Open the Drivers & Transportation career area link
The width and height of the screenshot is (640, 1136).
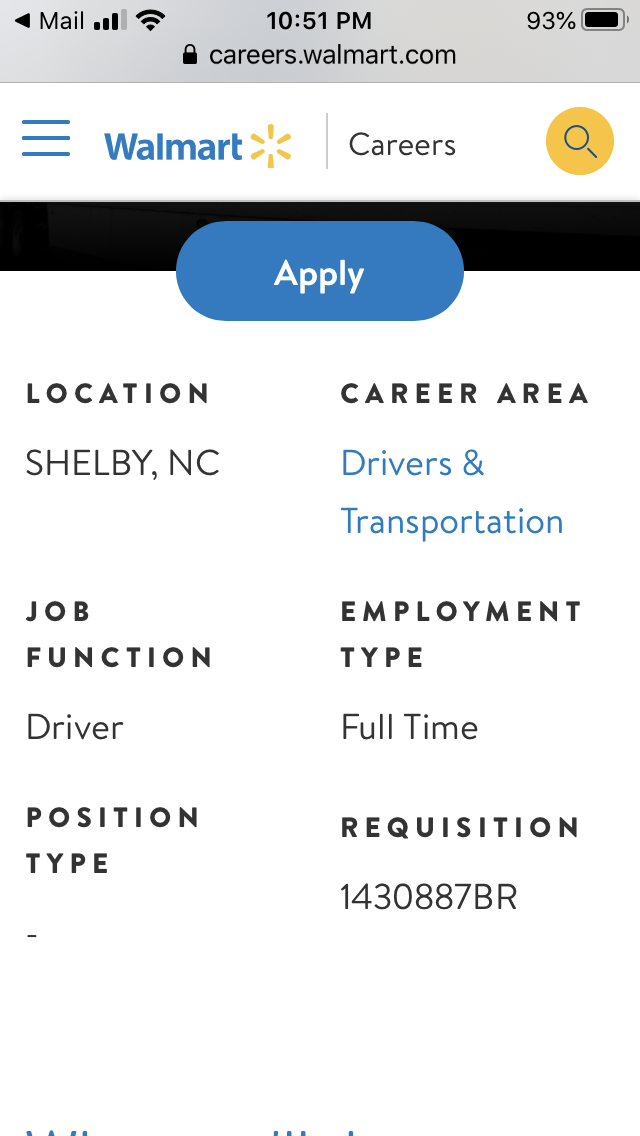pos(451,492)
